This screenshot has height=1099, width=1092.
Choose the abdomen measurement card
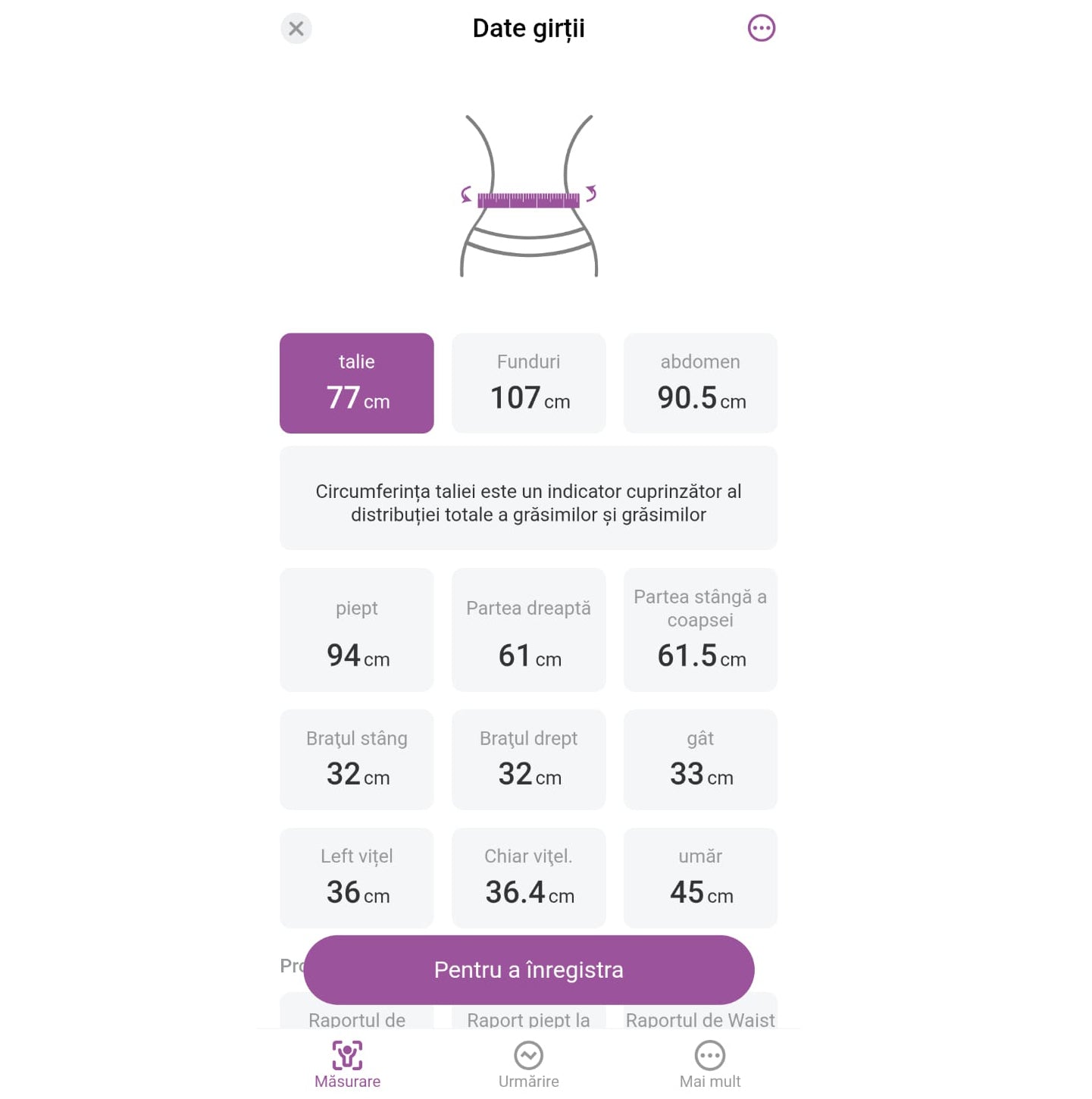click(700, 383)
